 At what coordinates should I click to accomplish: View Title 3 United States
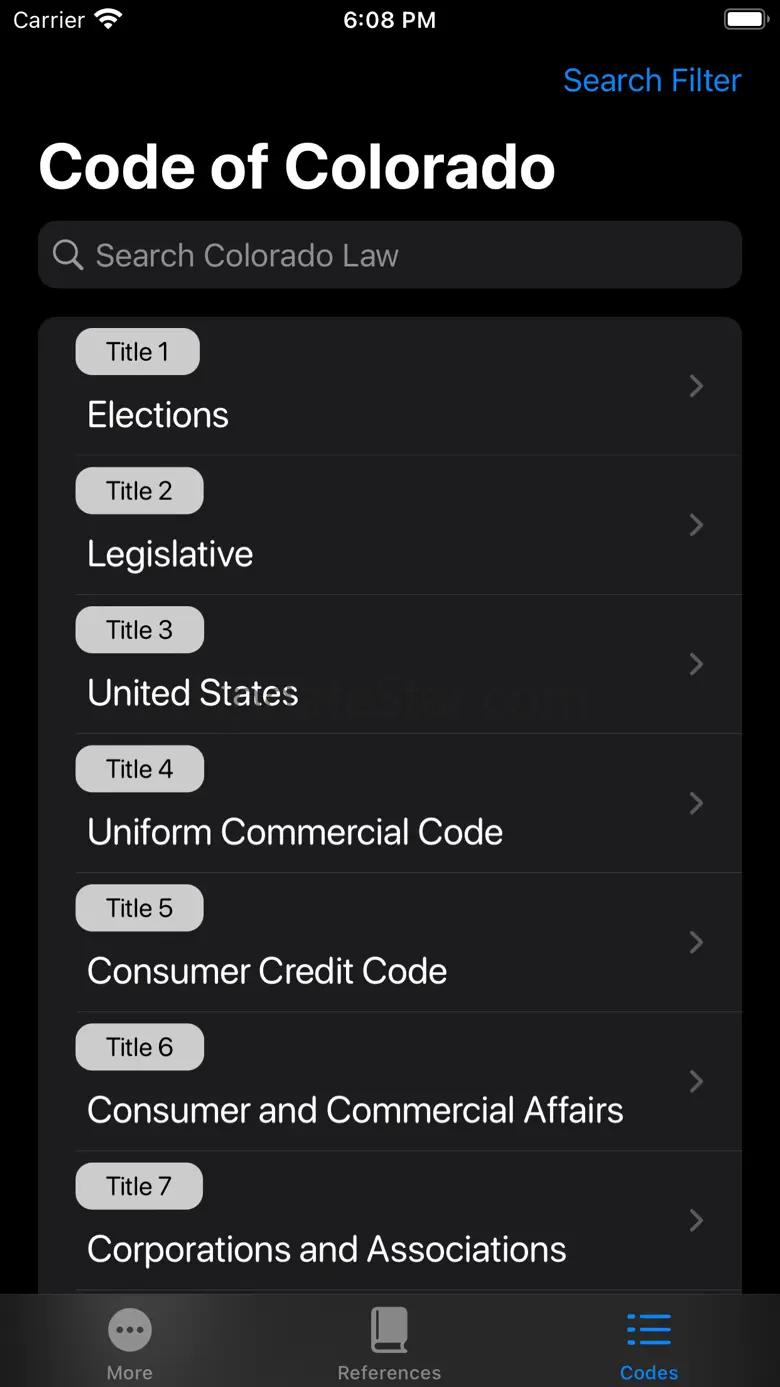pyautogui.click(x=390, y=665)
